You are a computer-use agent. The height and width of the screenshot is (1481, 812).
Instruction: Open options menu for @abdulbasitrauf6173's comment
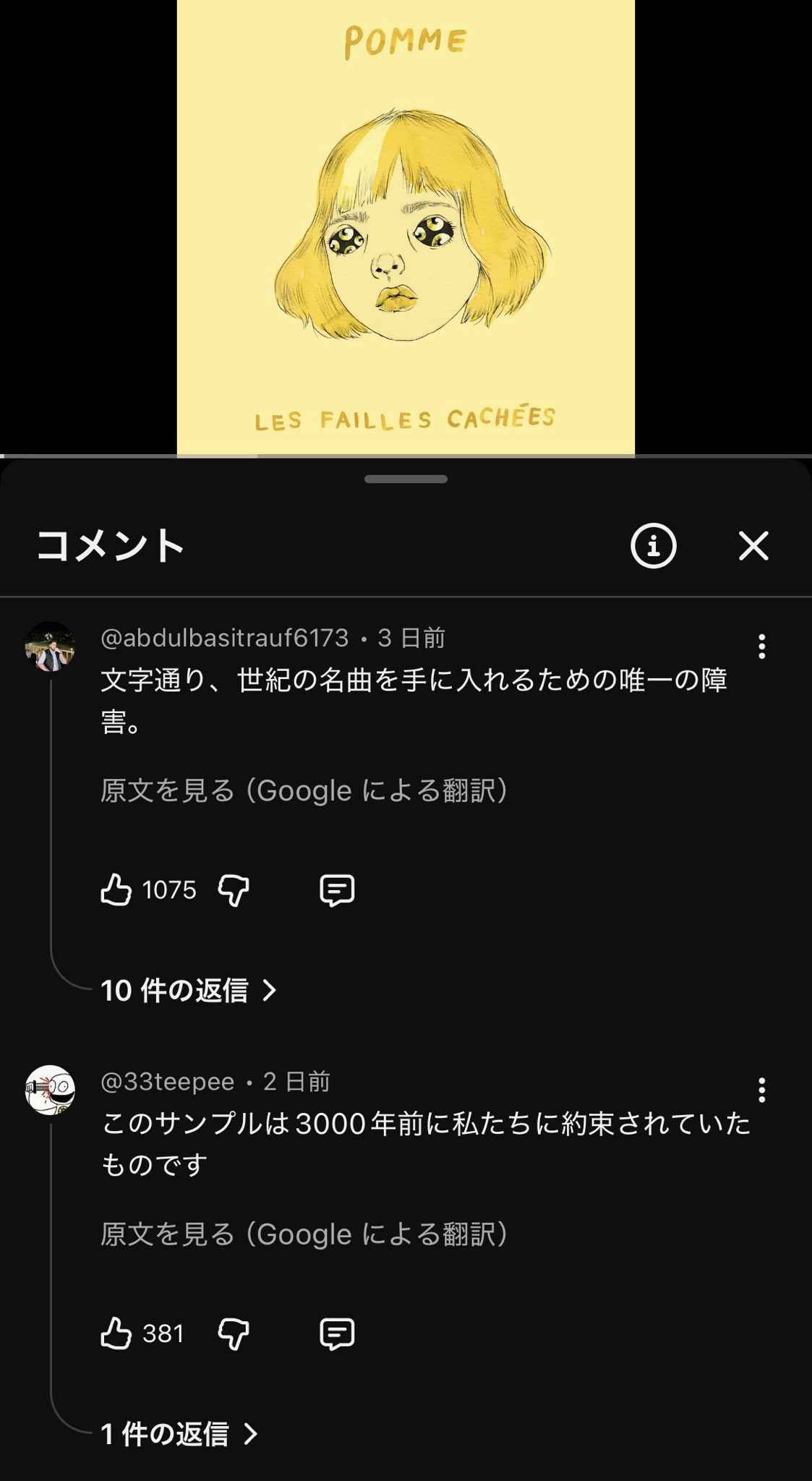click(x=761, y=646)
